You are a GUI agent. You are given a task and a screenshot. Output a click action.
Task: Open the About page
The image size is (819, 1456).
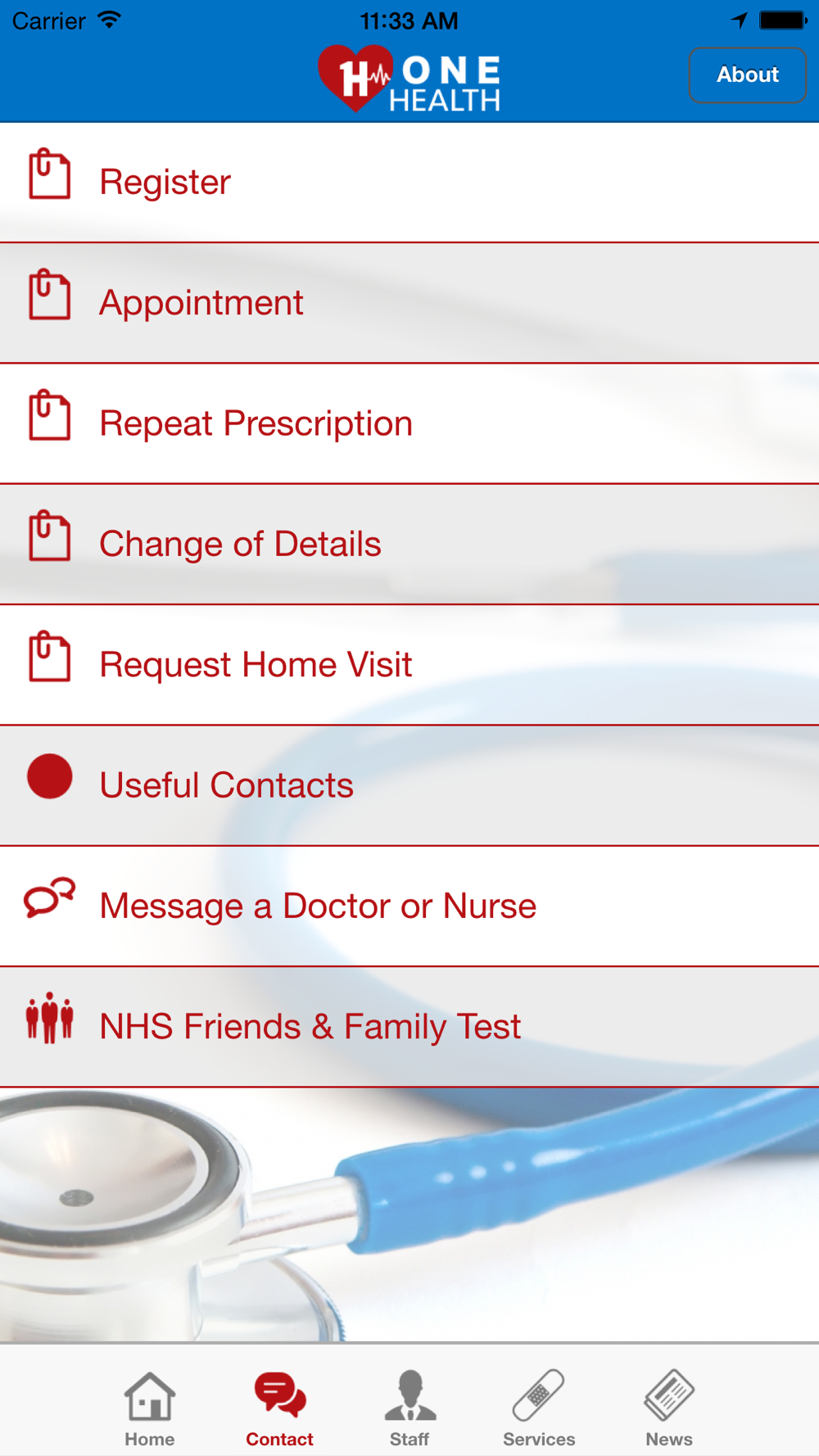[x=747, y=75]
